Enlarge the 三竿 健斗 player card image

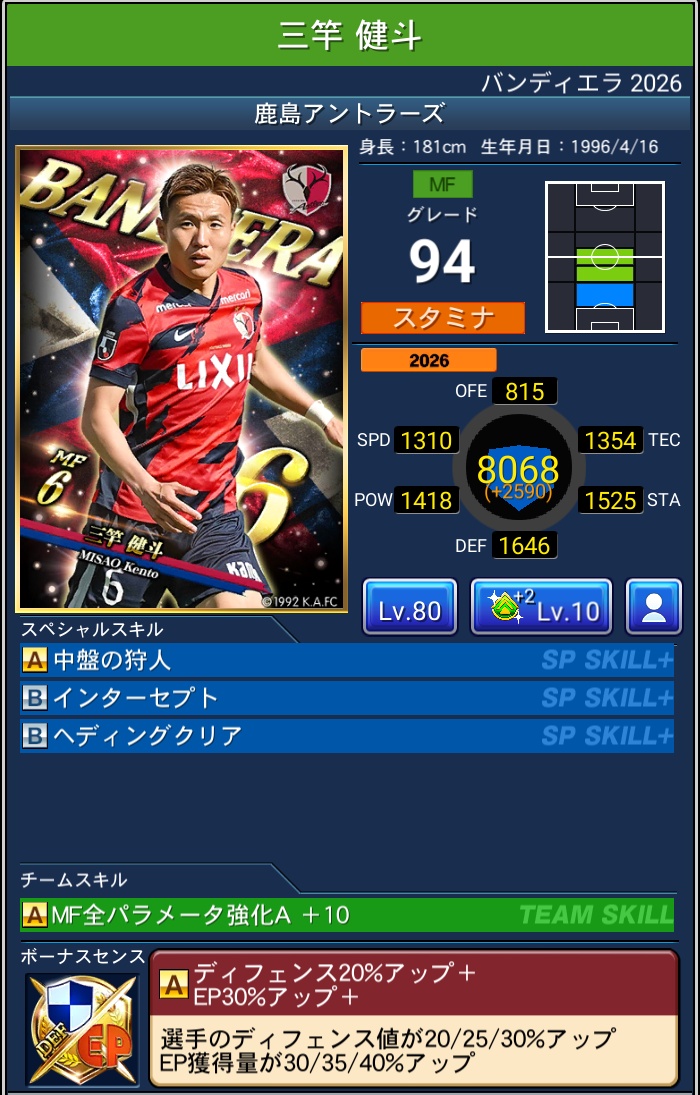(x=181, y=378)
